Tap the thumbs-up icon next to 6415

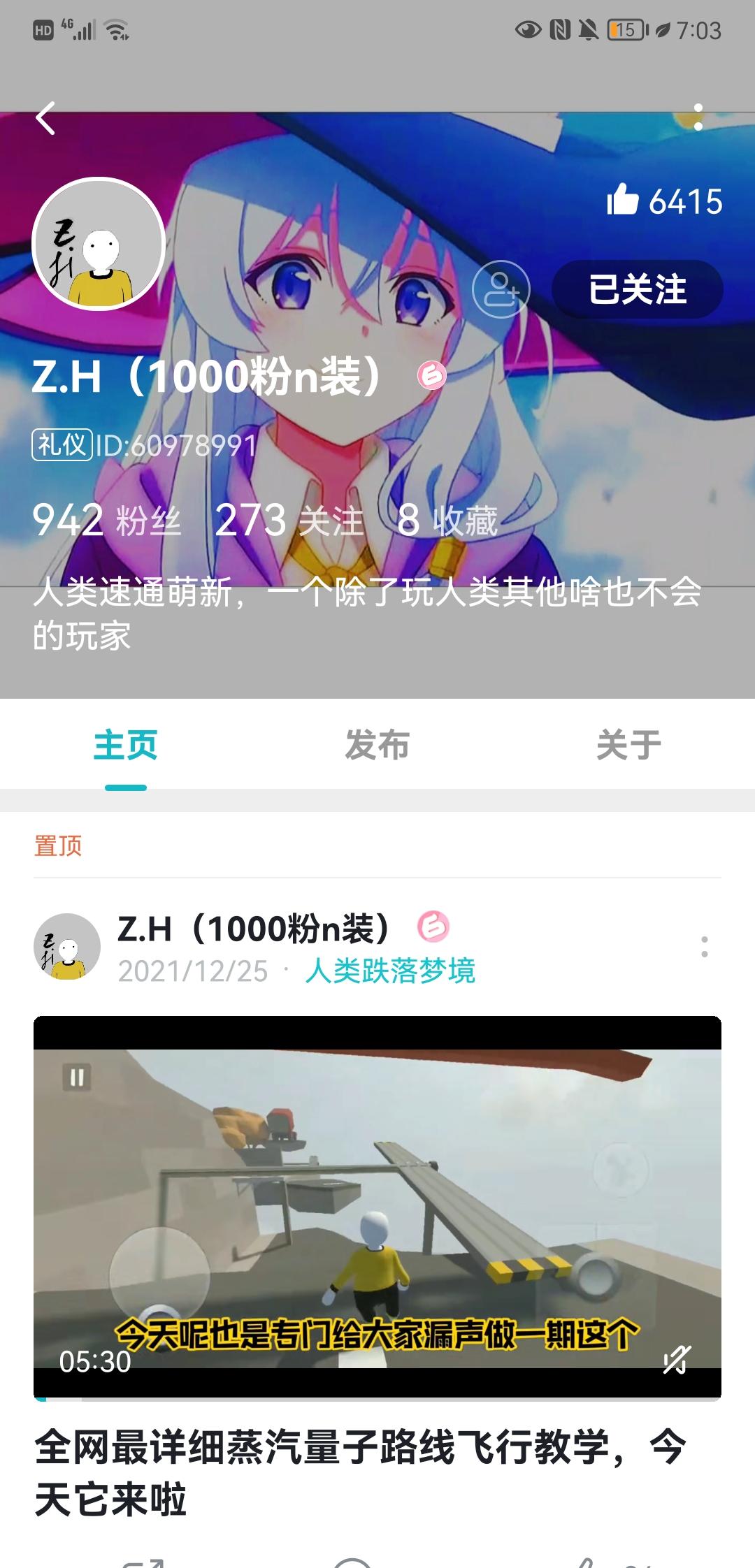[x=621, y=203]
